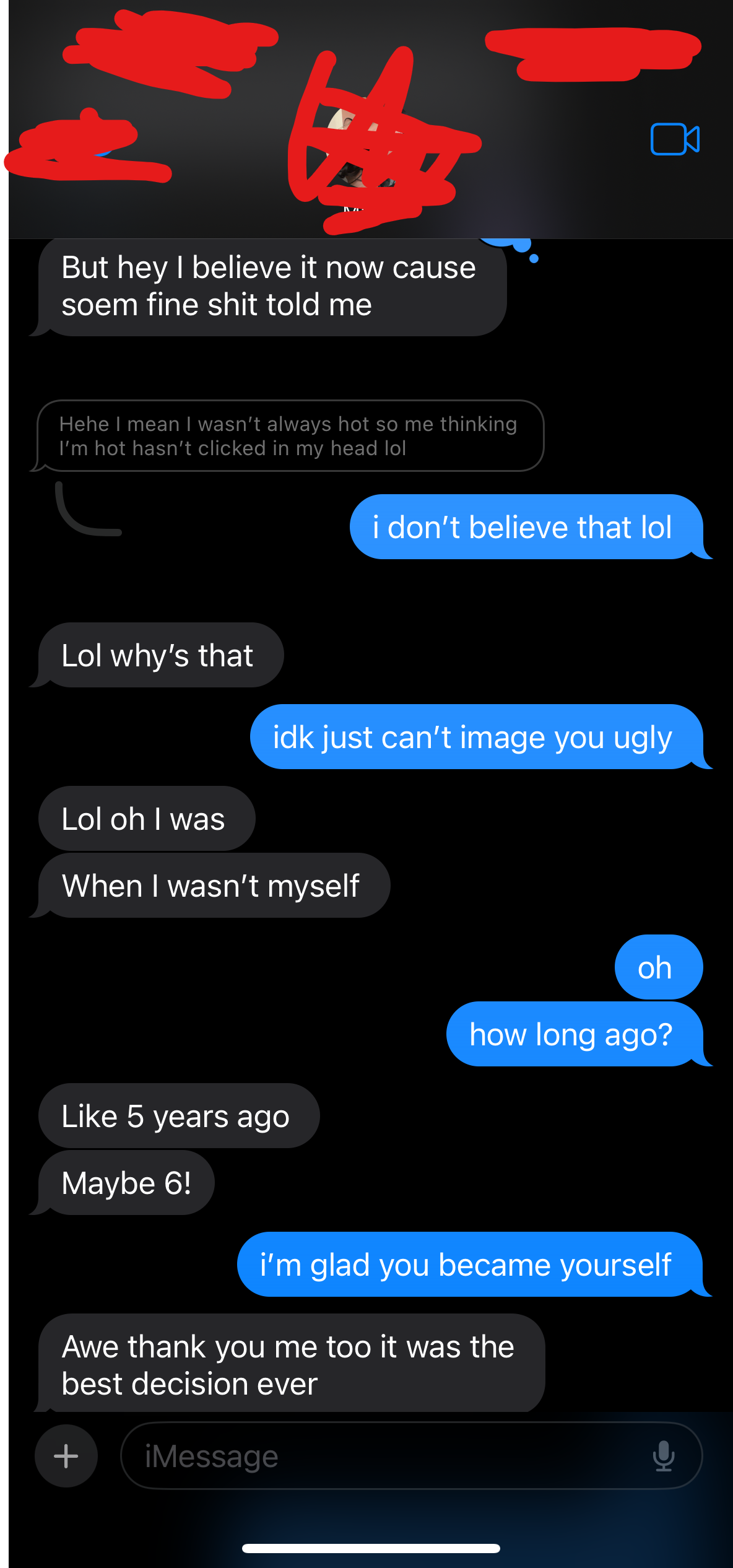Open the plus attachments menu

click(66, 1456)
